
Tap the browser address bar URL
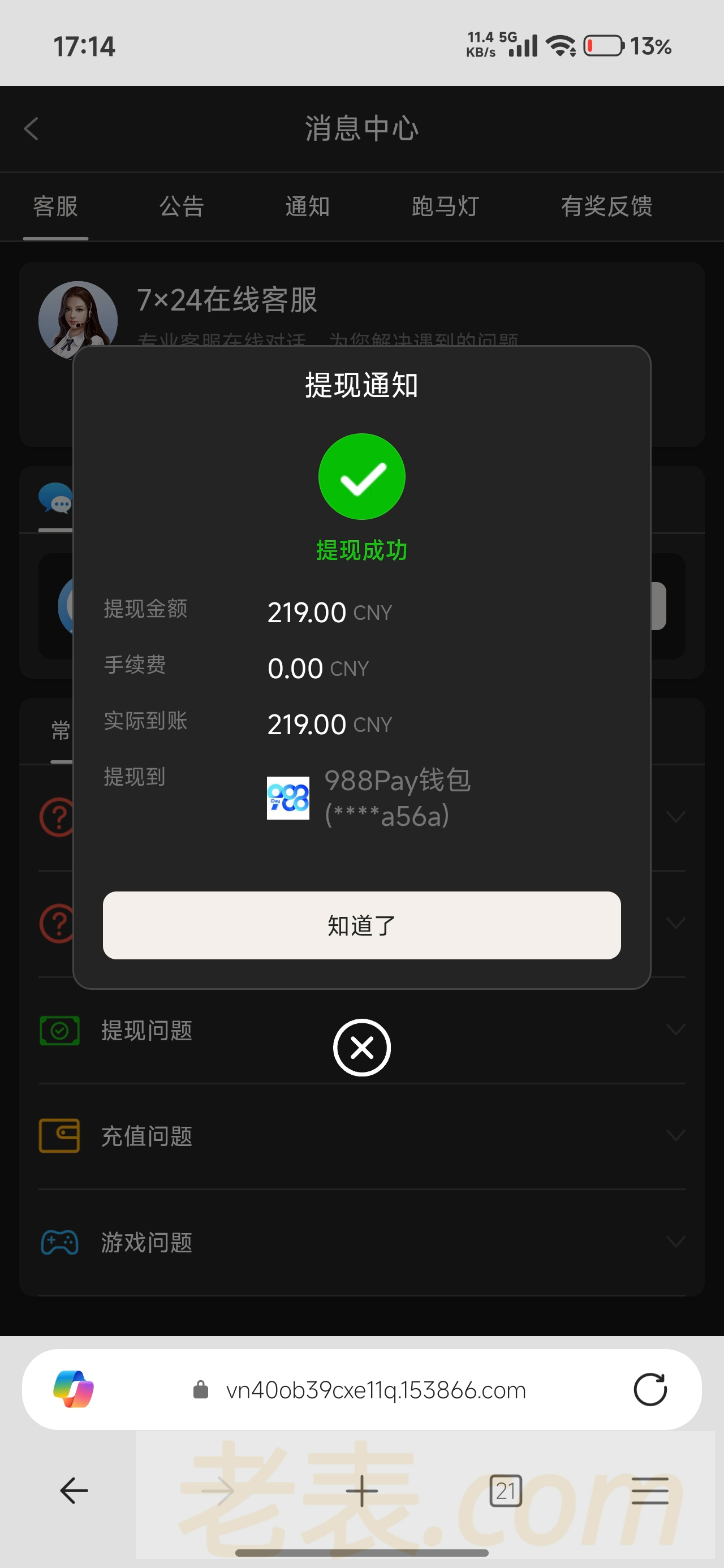pos(375,1390)
